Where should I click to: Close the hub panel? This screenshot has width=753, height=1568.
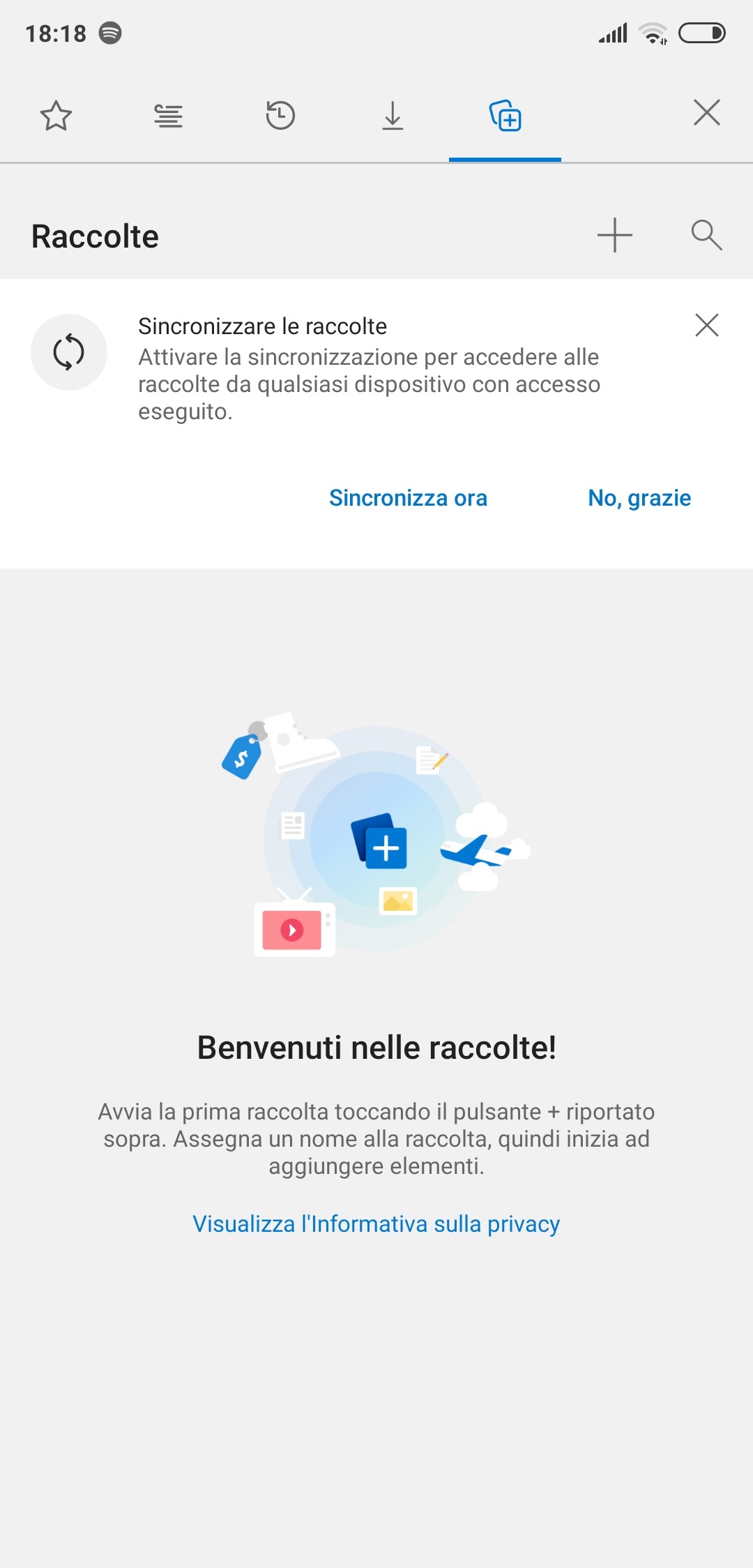707,112
